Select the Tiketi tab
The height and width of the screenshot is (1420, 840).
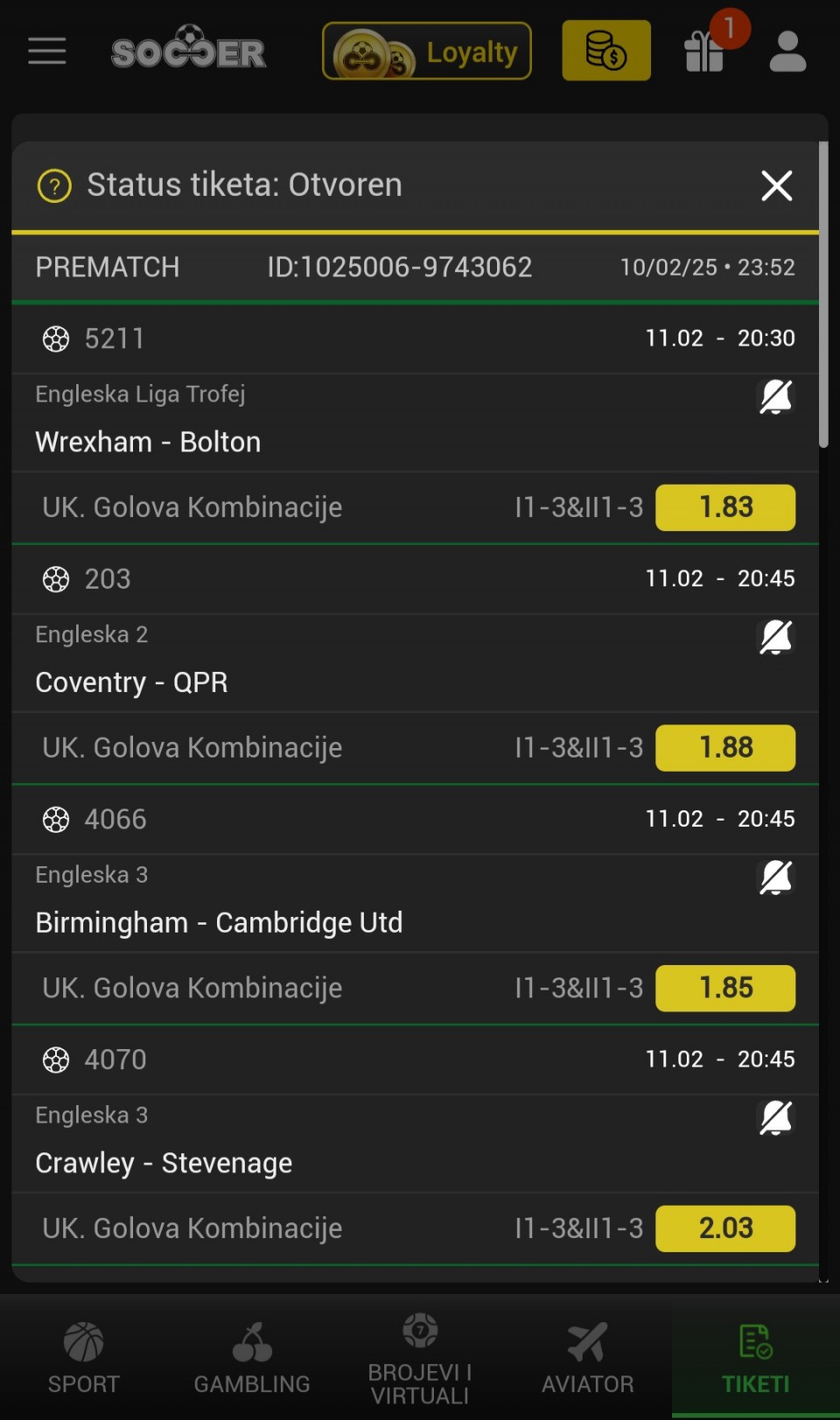(756, 1358)
